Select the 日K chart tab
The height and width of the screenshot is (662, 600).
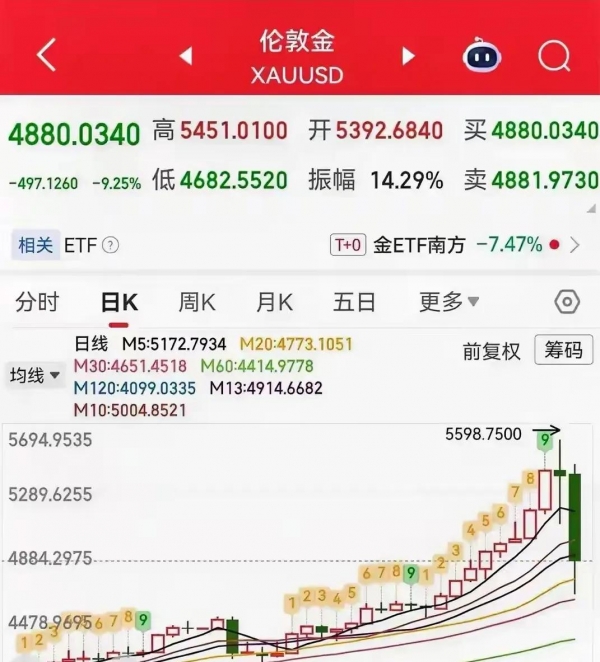tap(119, 302)
